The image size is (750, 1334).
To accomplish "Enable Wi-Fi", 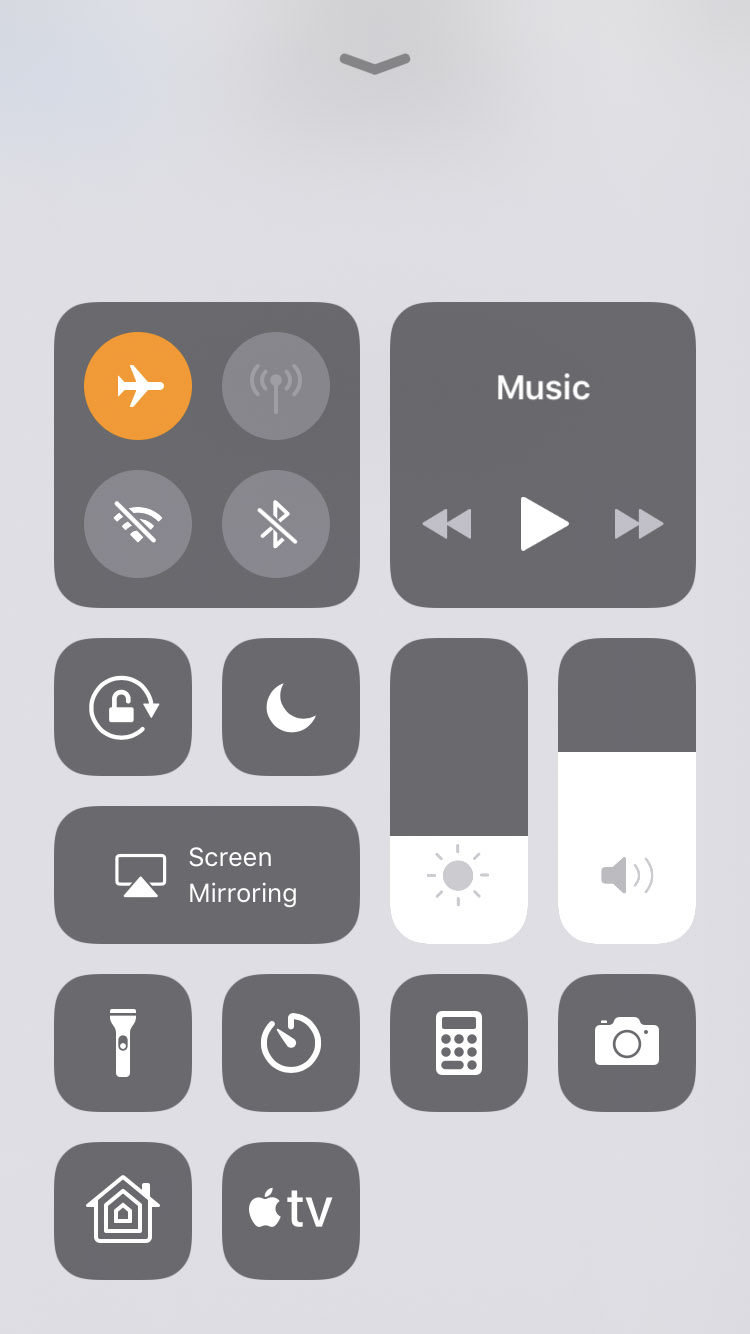I will [138, 524].
